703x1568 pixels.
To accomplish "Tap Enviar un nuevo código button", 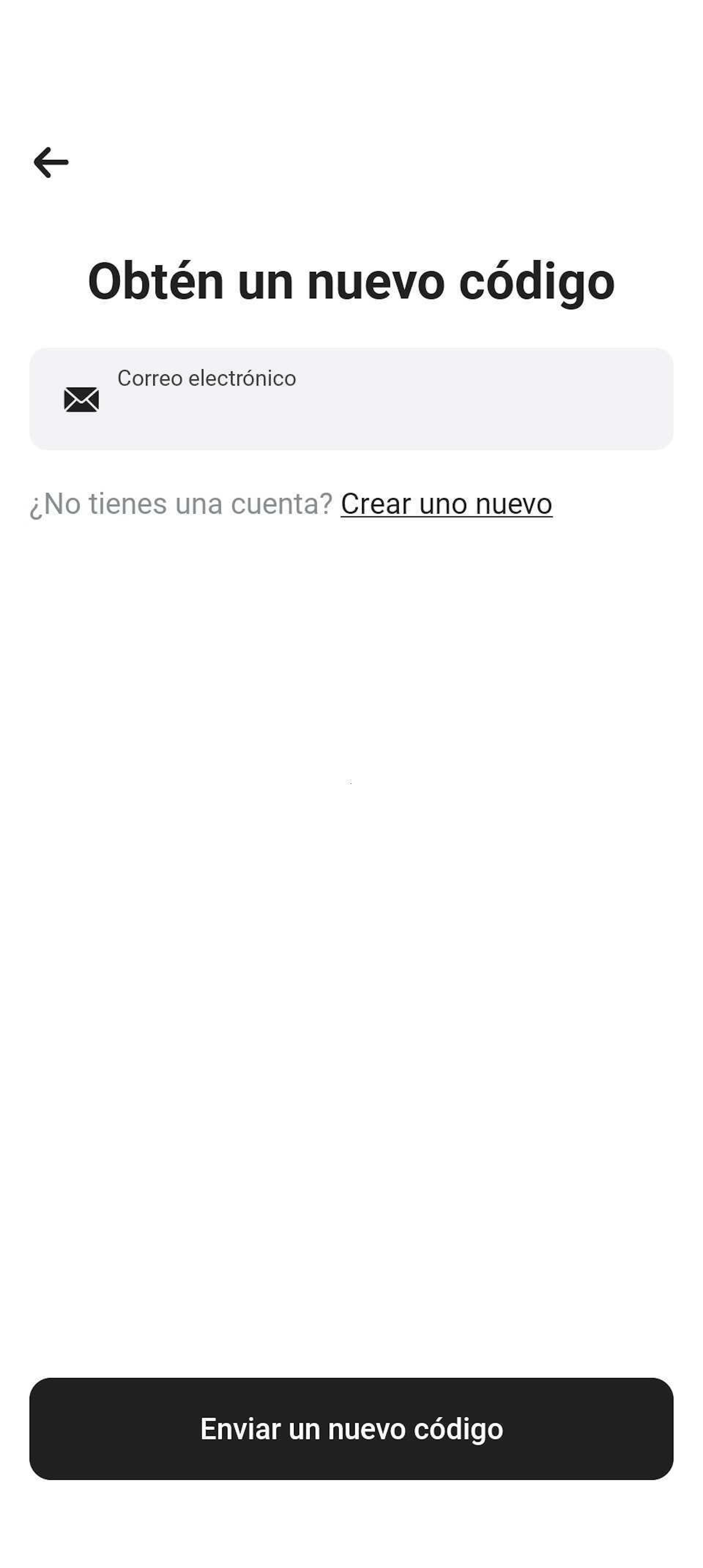I will [x=351, y=1429].
